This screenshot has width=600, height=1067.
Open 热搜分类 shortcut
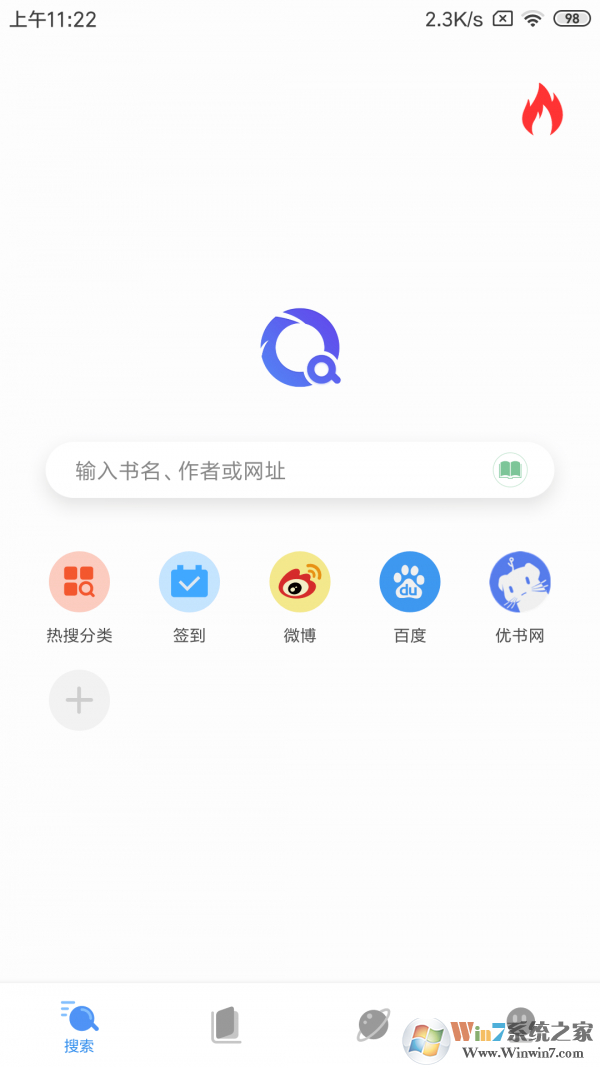[79, 582]
